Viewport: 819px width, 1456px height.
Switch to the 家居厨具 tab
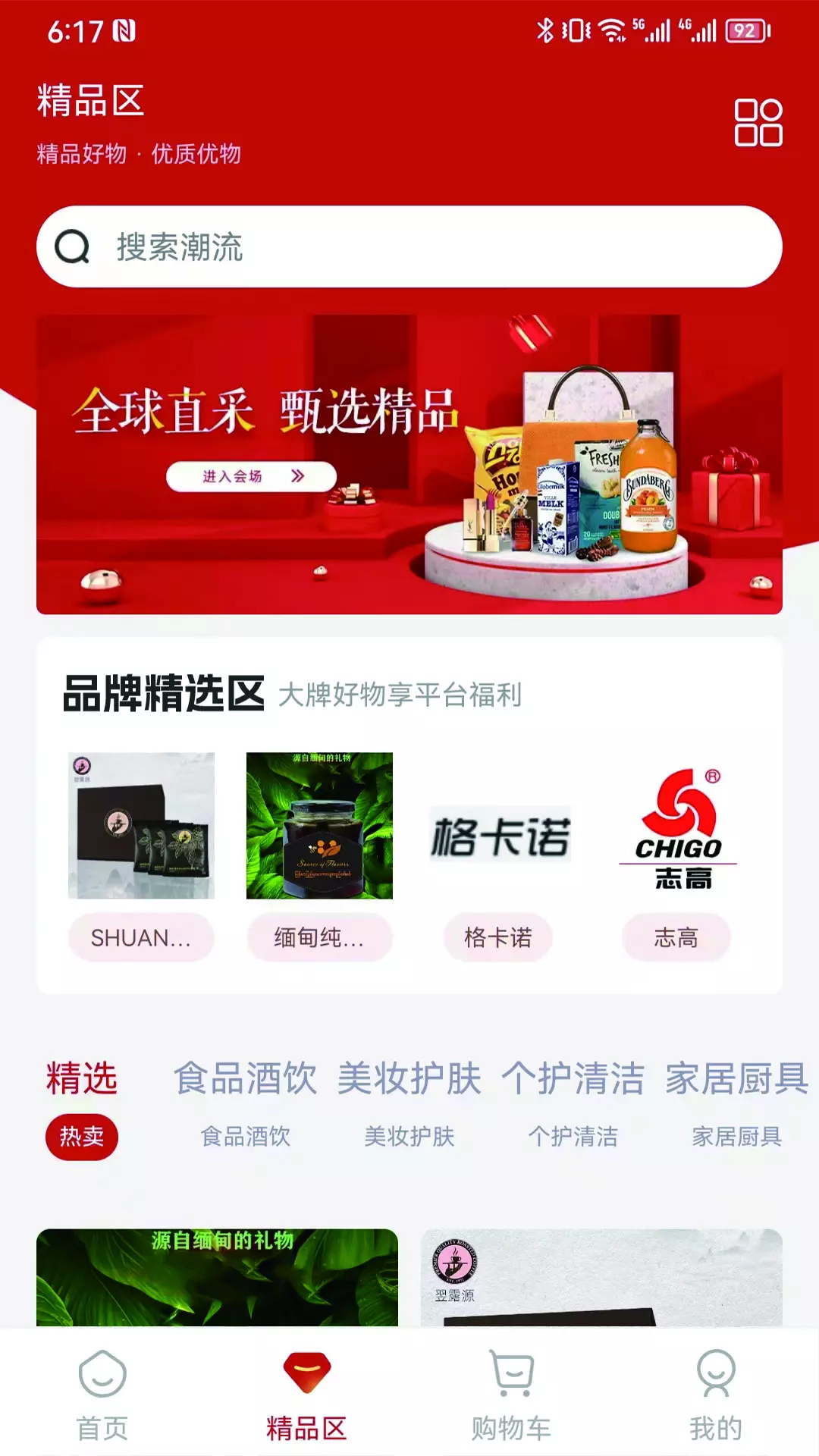tap(737, 1108)
